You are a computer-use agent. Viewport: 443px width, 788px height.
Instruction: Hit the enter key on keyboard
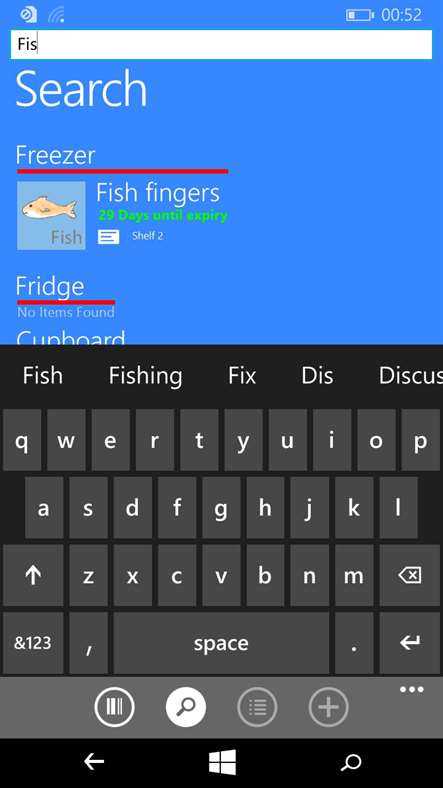click(409, 643)
